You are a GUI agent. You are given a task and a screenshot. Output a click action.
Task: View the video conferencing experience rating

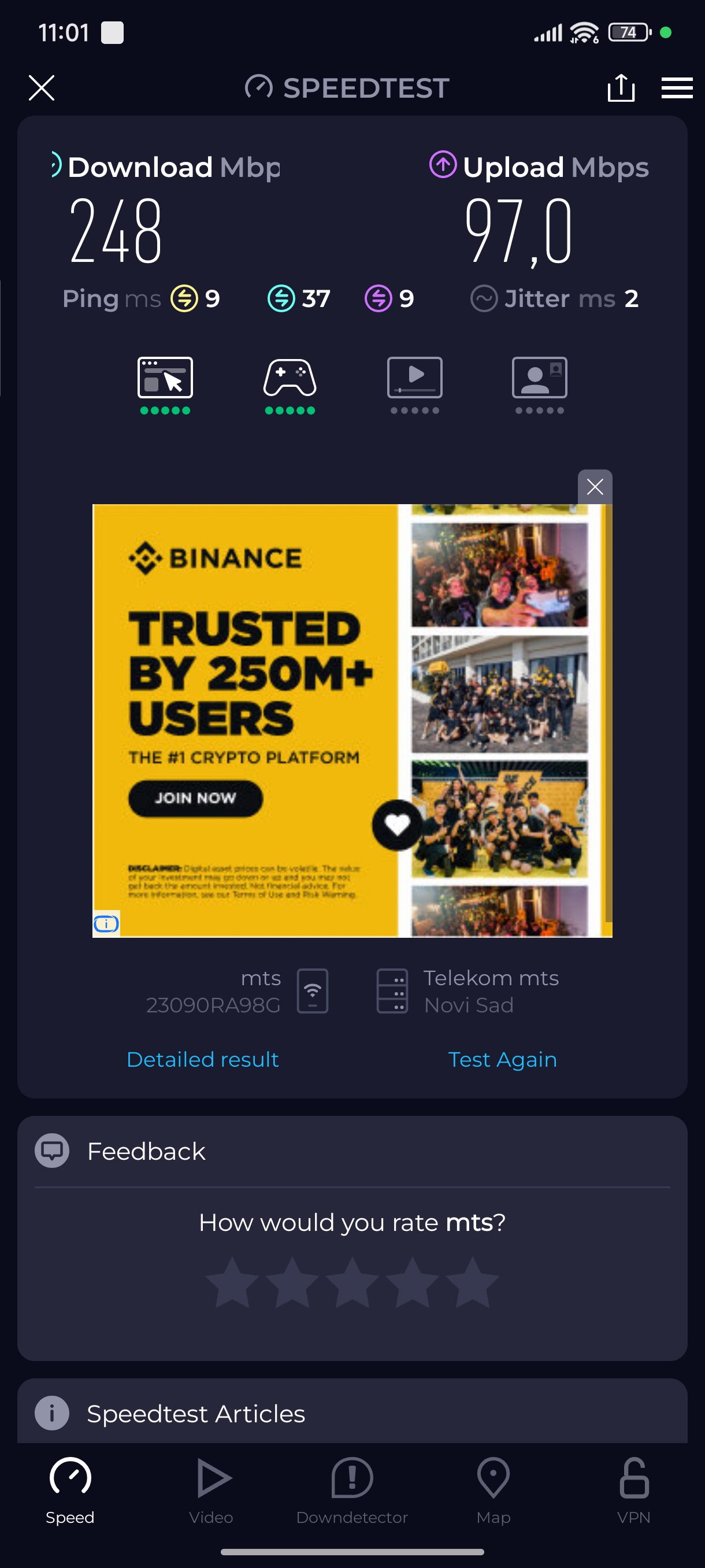(x=539, y=383)
